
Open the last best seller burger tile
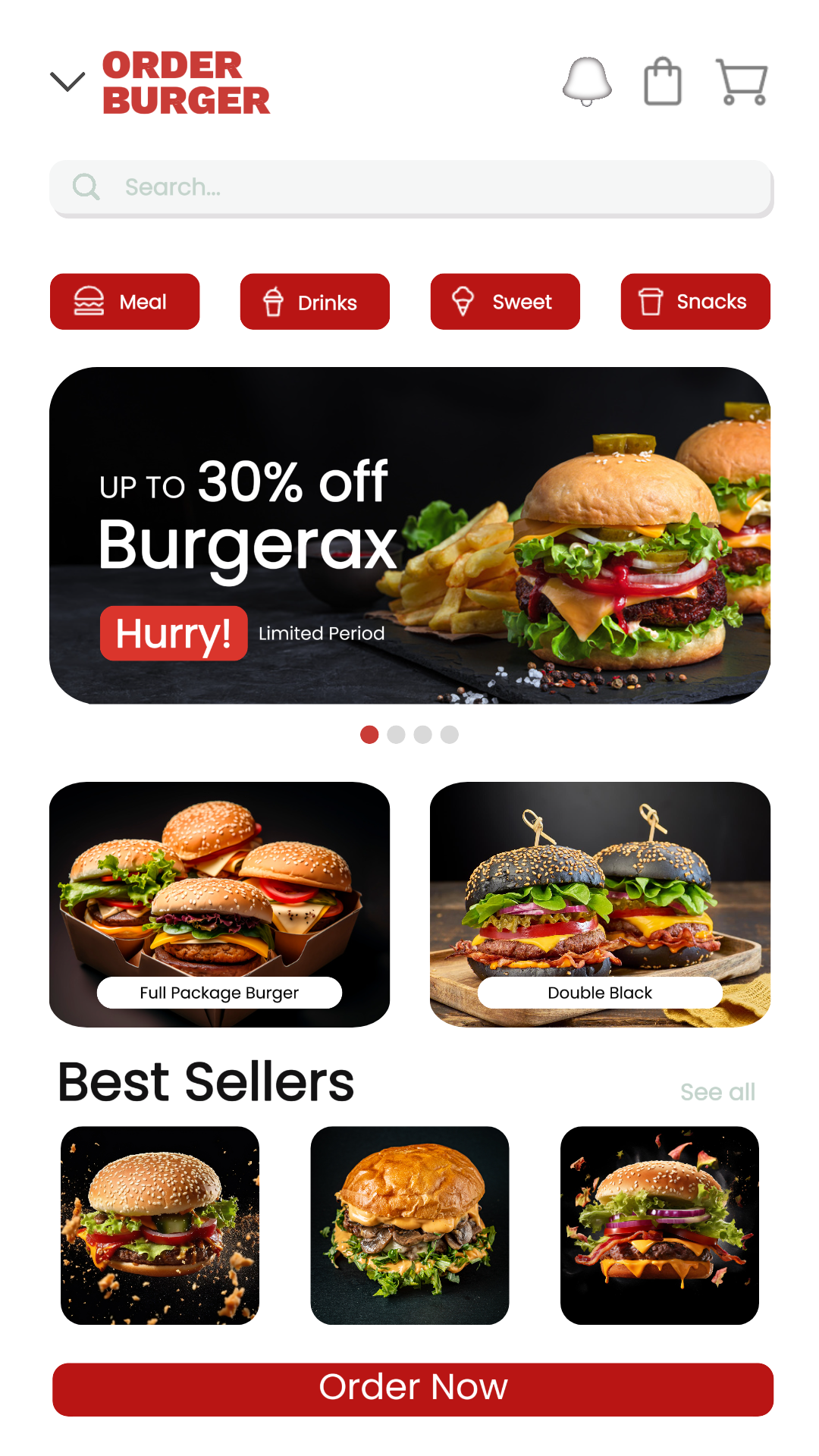(x=659, y=1225)
